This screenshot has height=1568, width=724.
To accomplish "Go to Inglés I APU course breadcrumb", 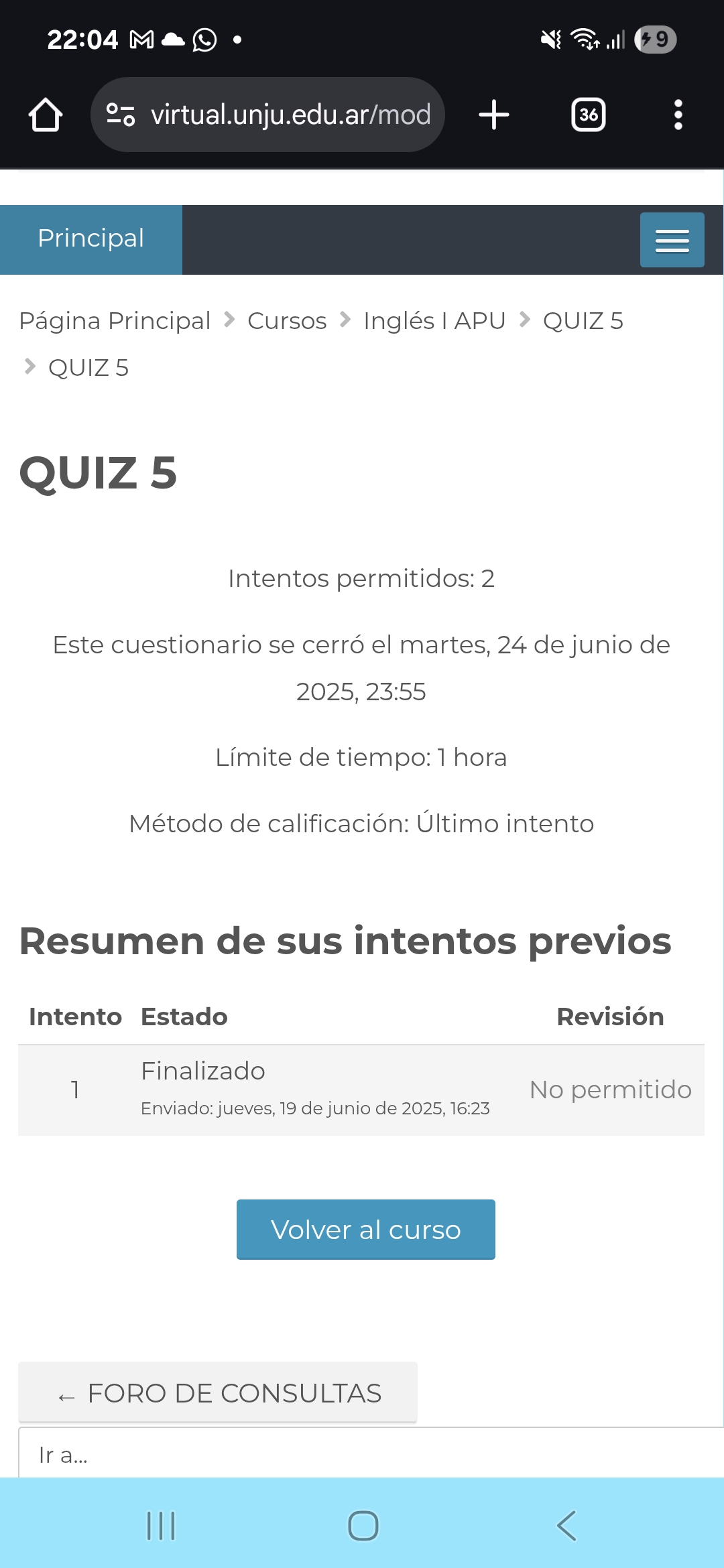I will coord(434,321).
